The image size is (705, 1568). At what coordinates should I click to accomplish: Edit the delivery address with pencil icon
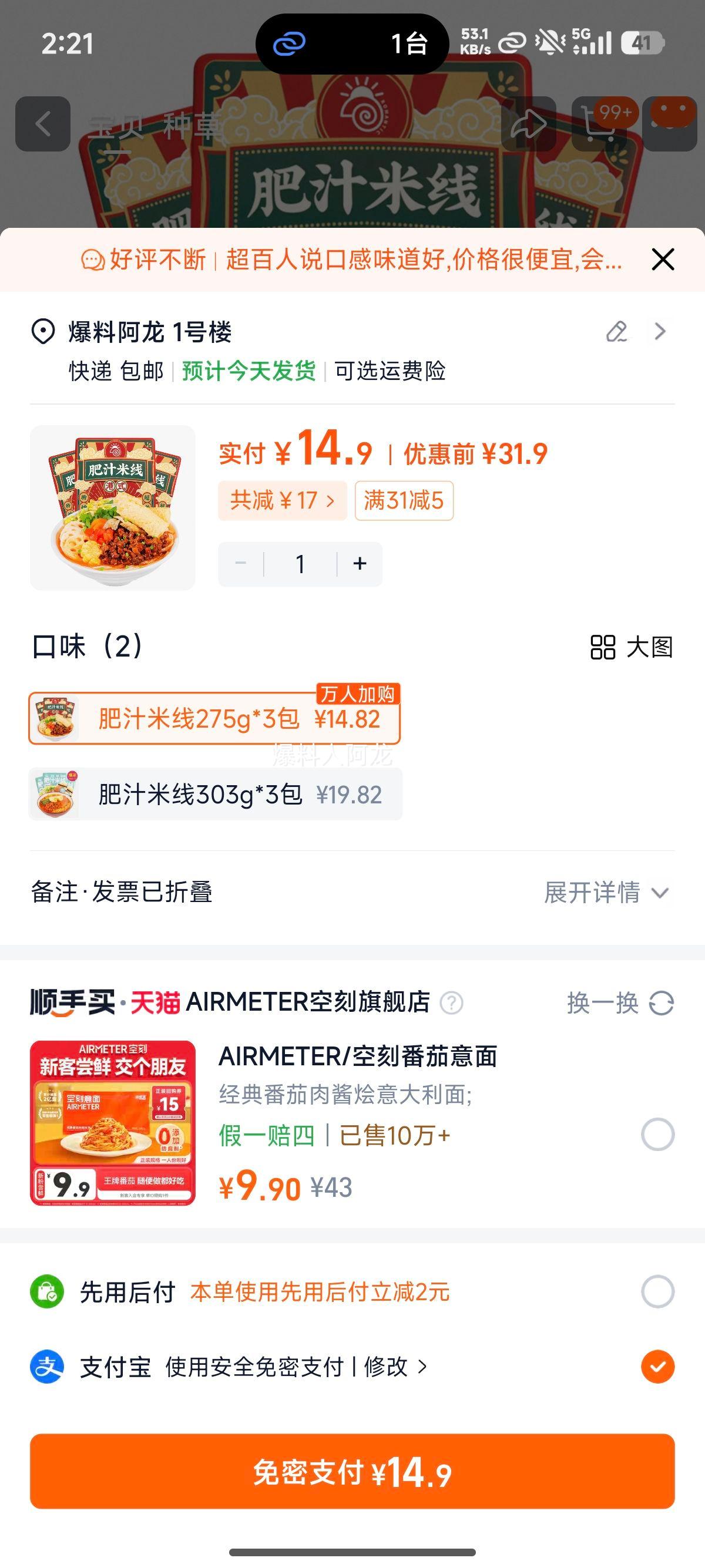pos(616,332)
